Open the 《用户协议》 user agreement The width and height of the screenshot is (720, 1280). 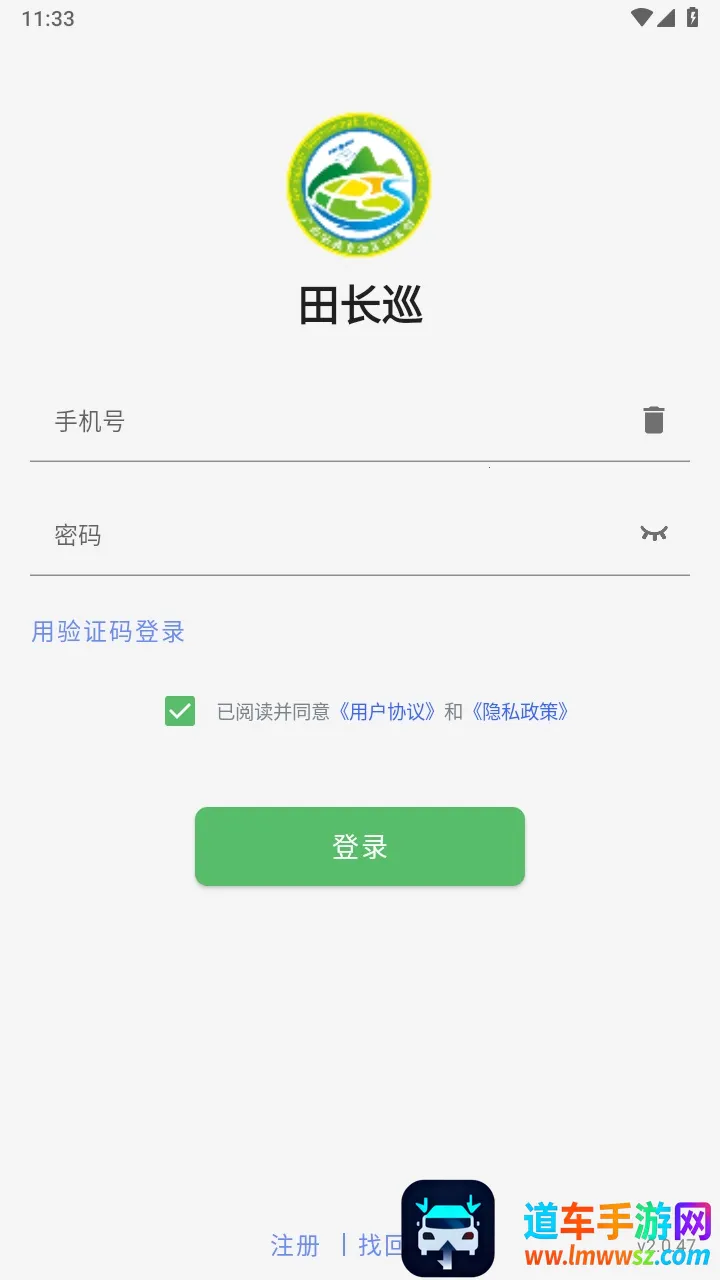point(386,712)
